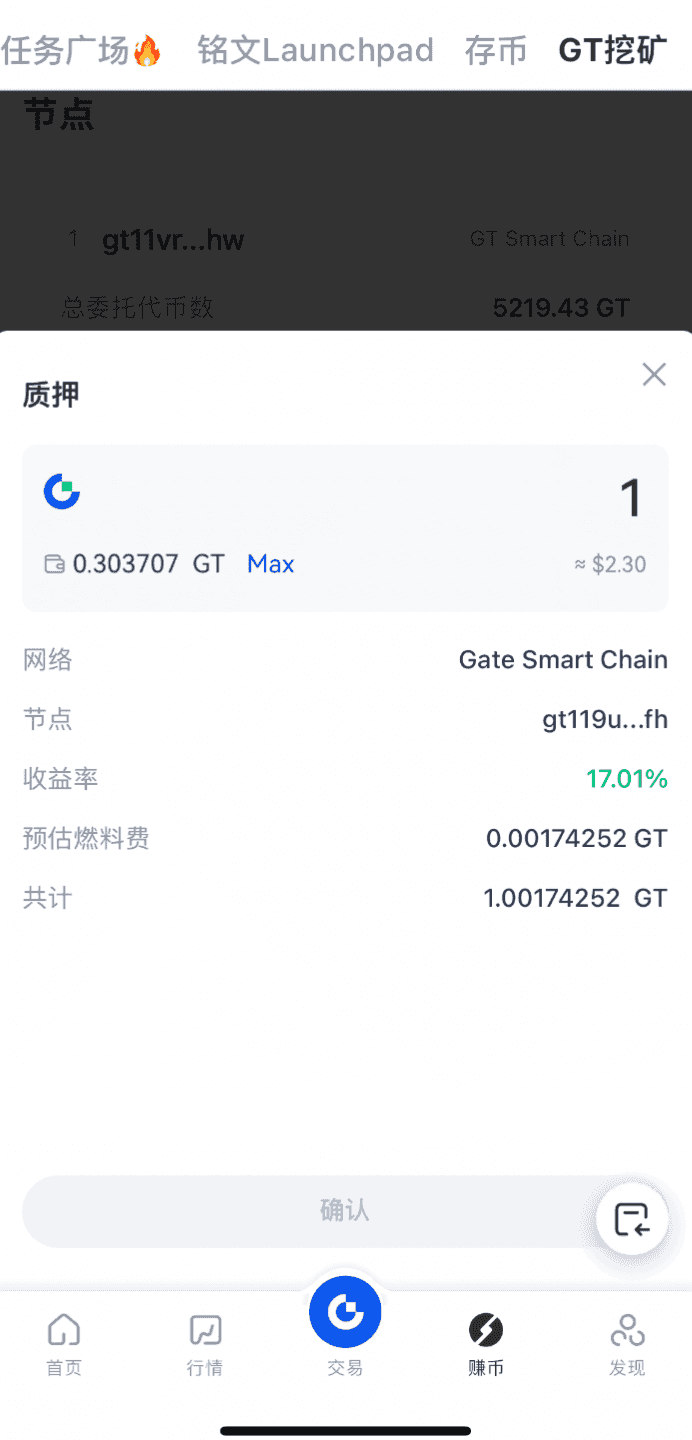The height and width of the screenshot is (1440, 692).
Task: Close the 质押 staking sheet
Action: pyautogui.click(x=654, y=375)
